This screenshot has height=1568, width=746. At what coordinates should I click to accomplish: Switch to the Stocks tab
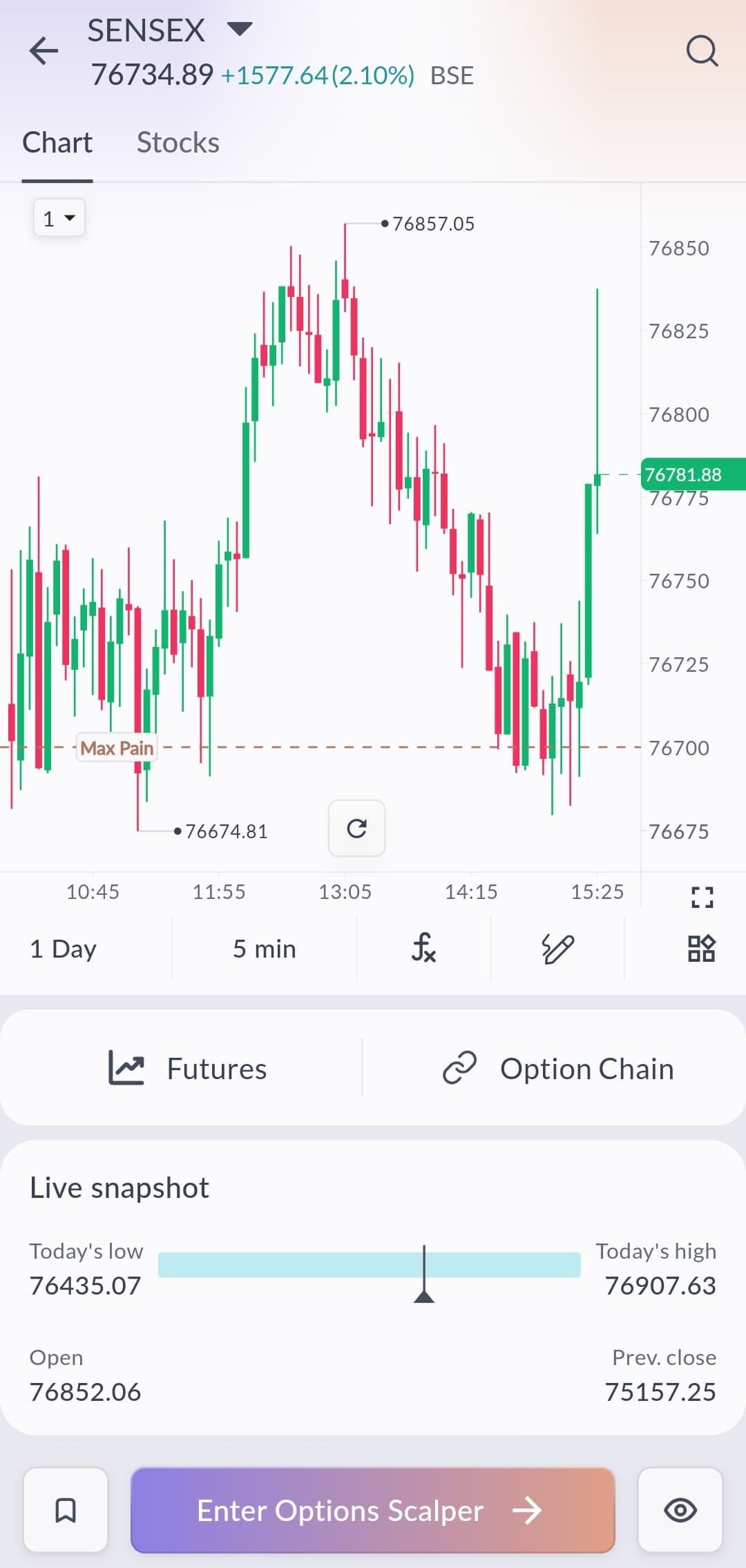(178, 143)
